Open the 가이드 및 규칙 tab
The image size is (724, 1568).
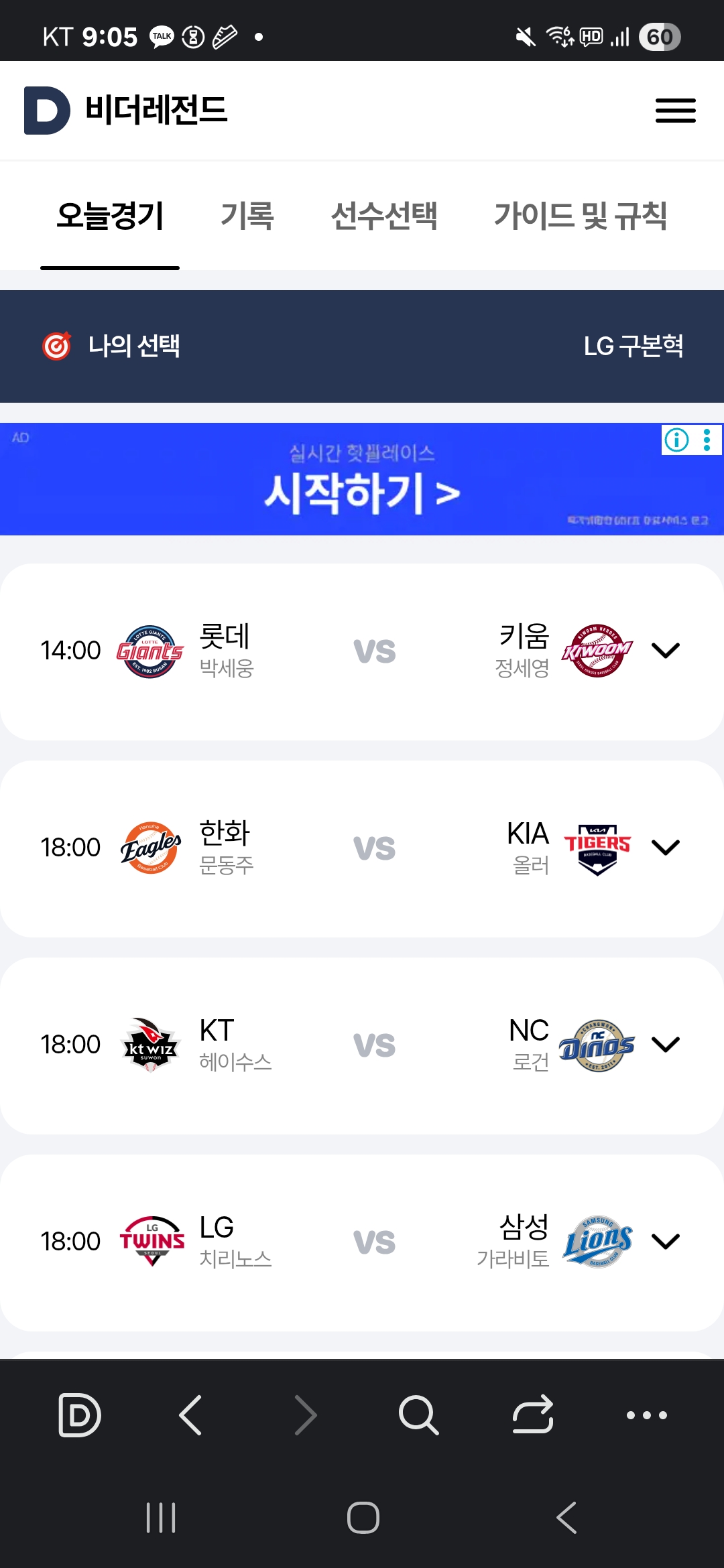tap(580, 216)
